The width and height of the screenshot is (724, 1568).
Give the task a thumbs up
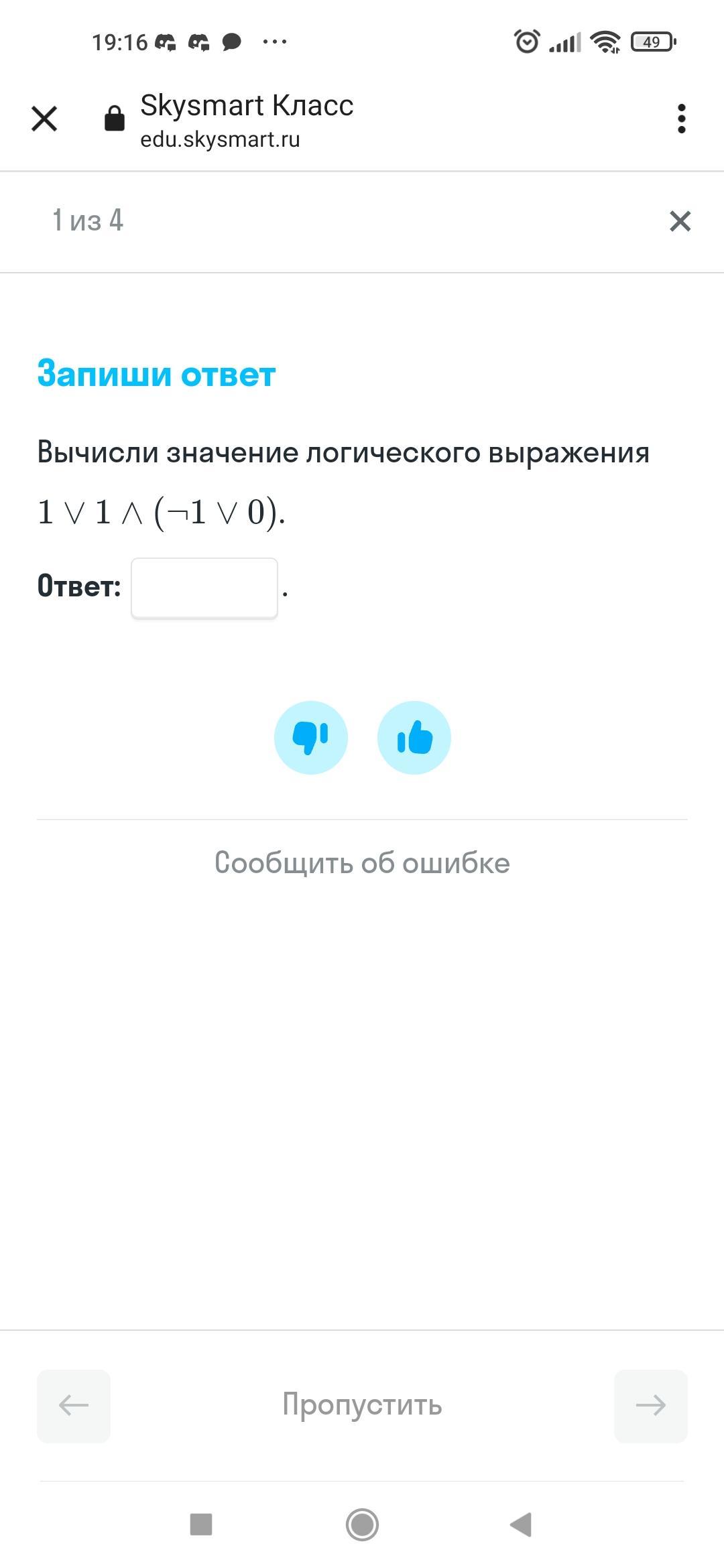[414, 738]
